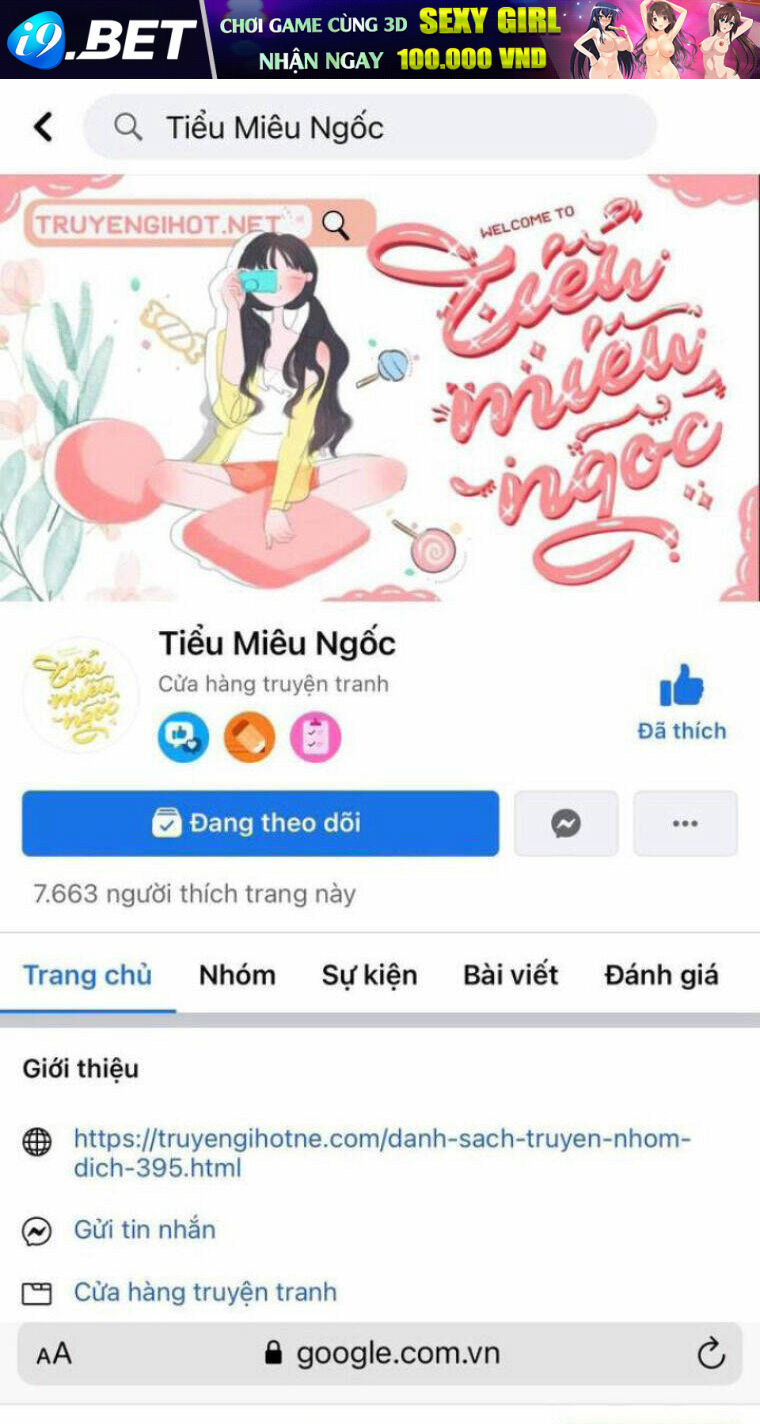The width and height of the screenshot is (760, 1424).
Task: Open the AA reader text options
Action: click(x=54, y=1354)
